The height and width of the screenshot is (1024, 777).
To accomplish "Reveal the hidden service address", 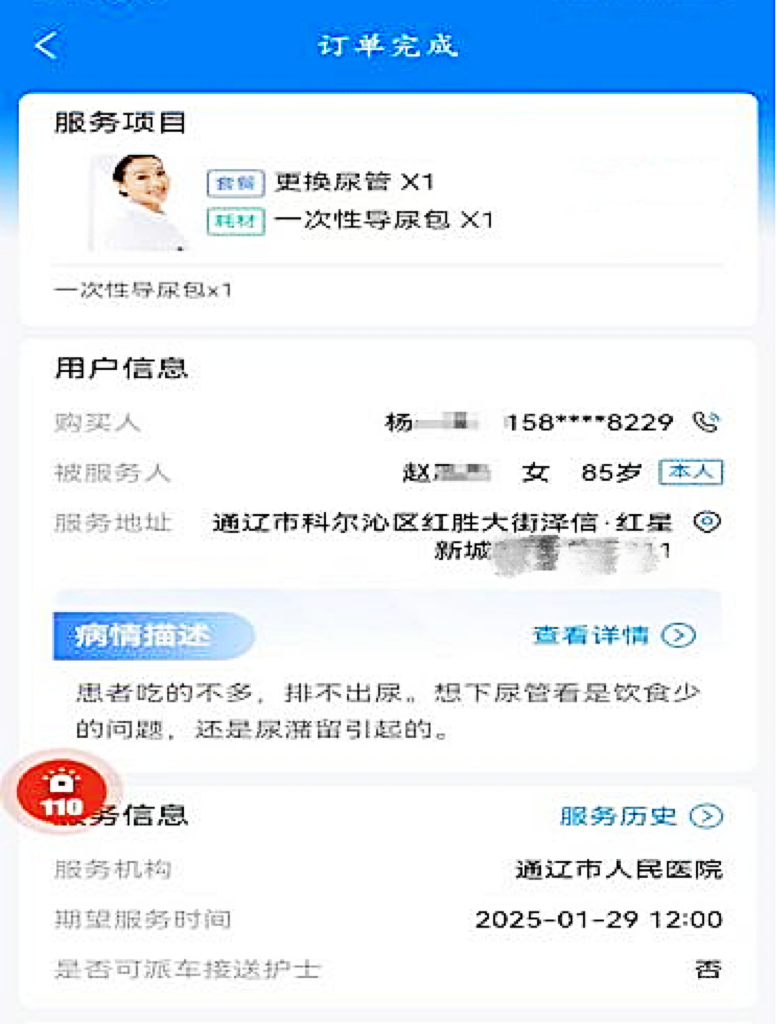I will [707, 522].
